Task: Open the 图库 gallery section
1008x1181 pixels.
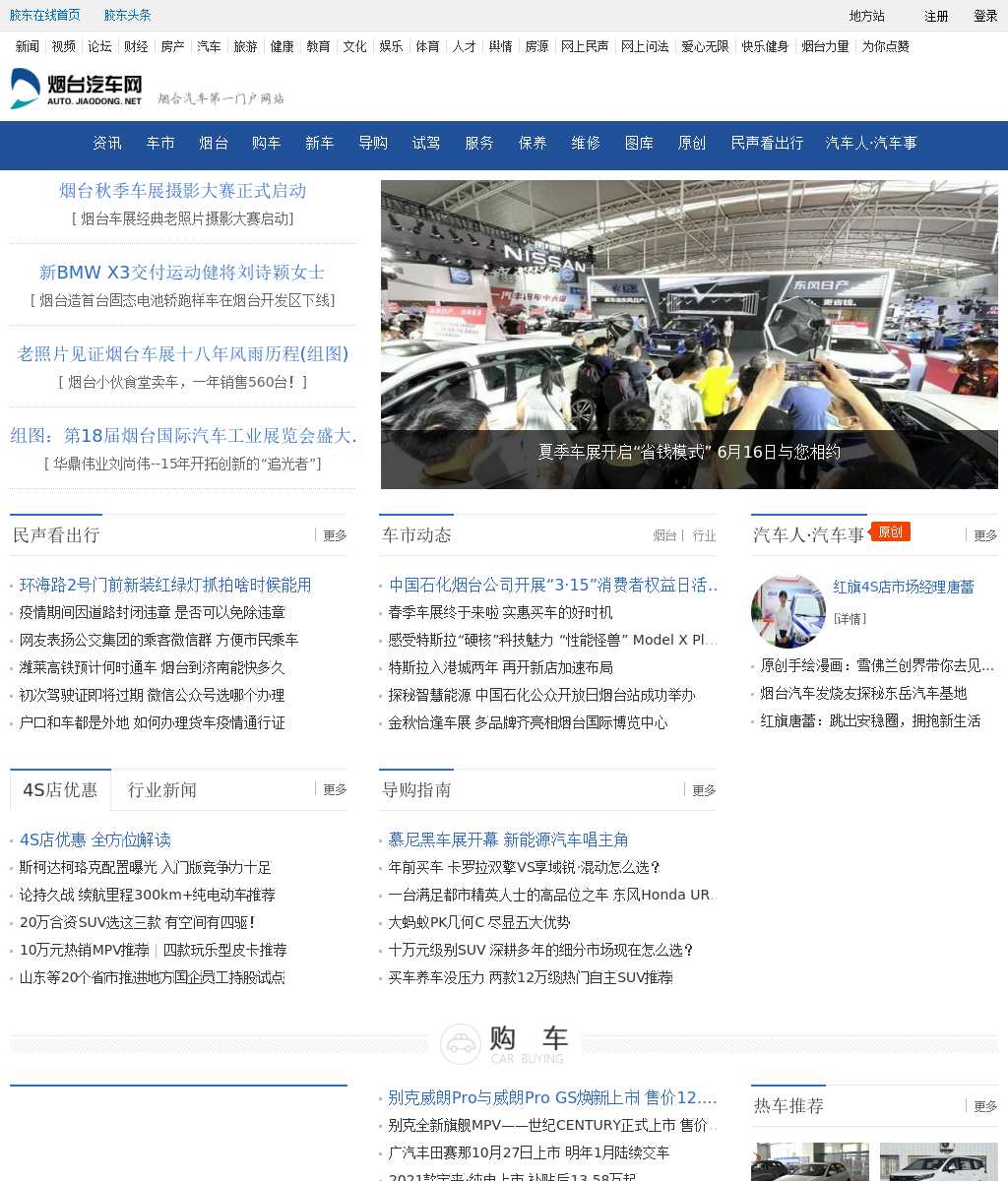Action: point(639,144)
